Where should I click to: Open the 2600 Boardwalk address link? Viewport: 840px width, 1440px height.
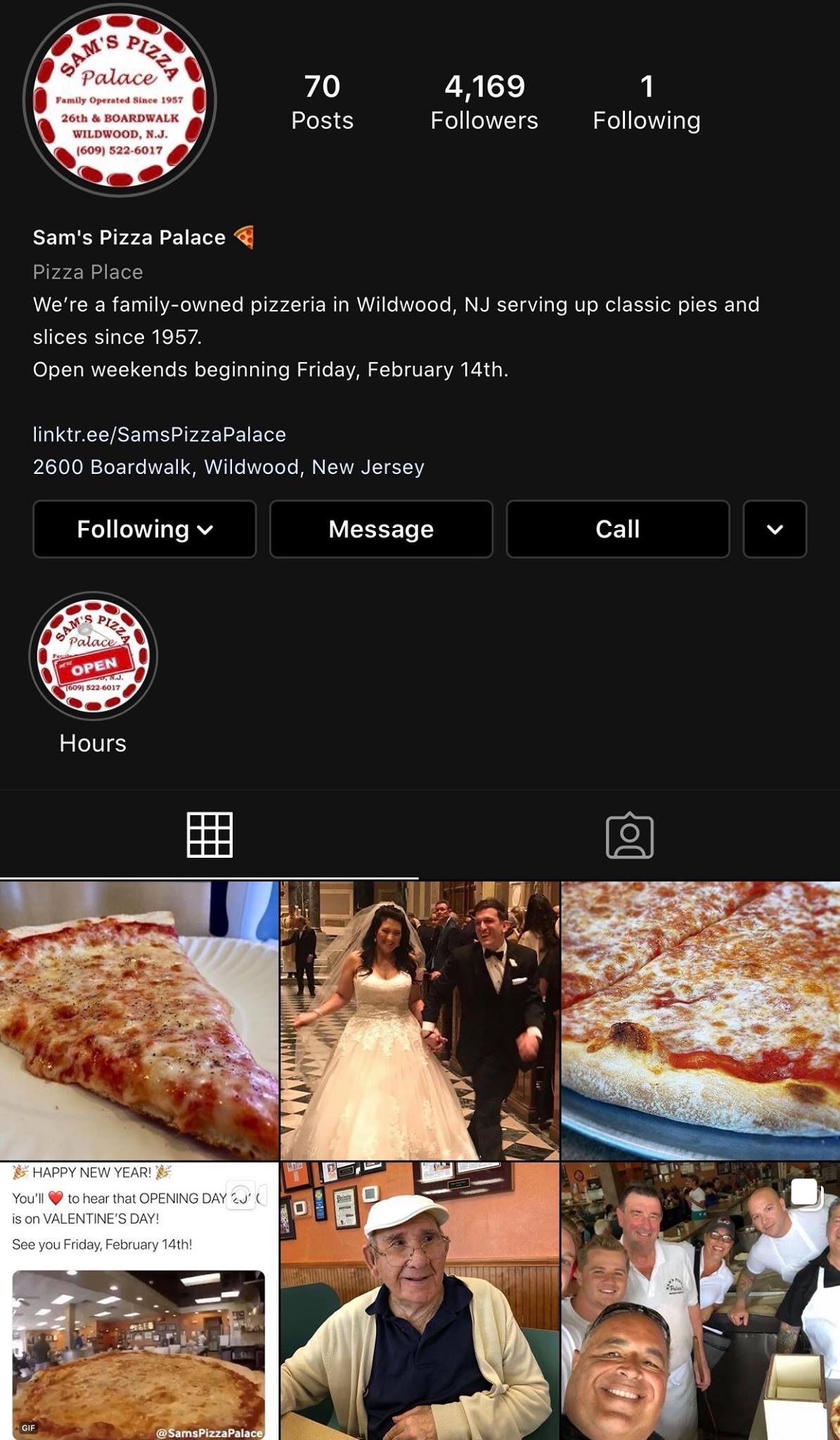tap(228, 467)
